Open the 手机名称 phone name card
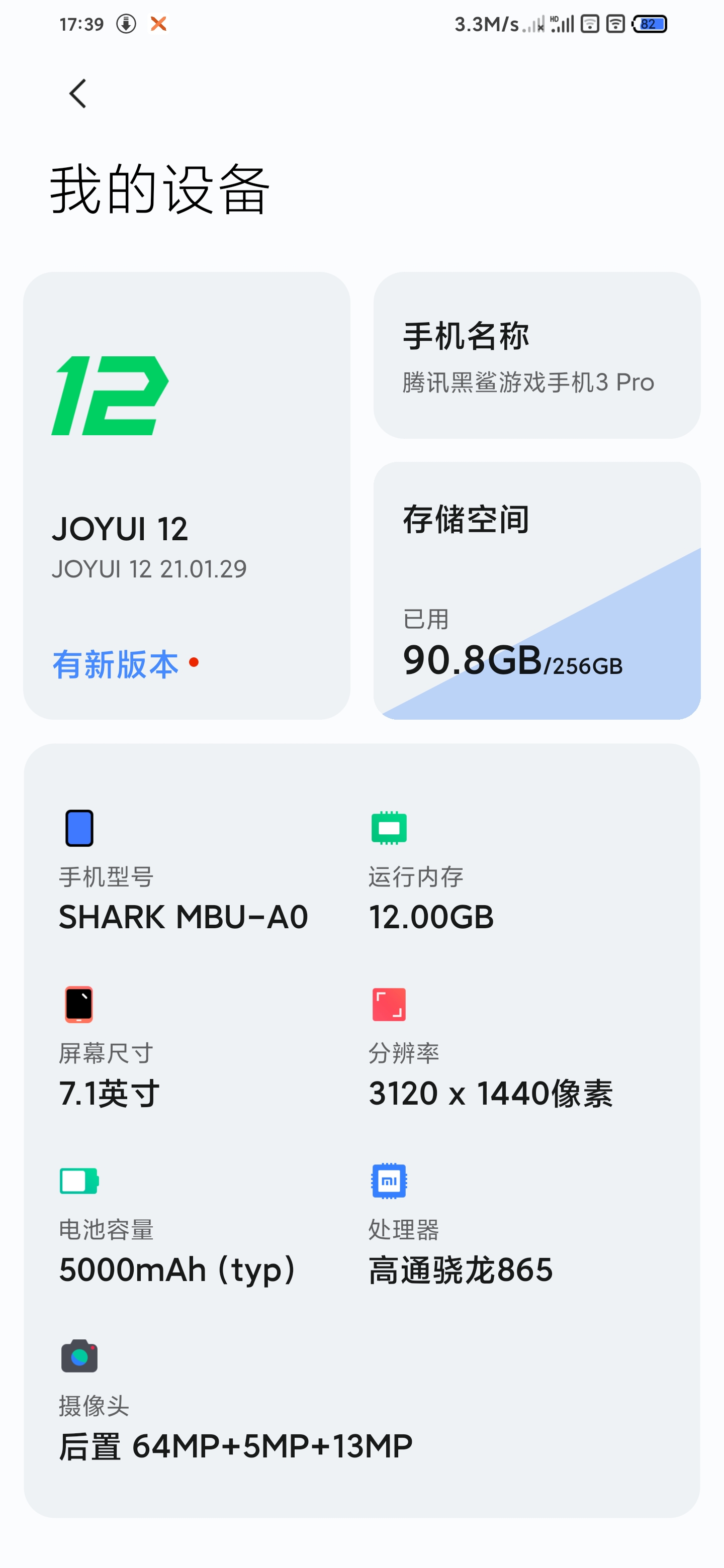 536,355
